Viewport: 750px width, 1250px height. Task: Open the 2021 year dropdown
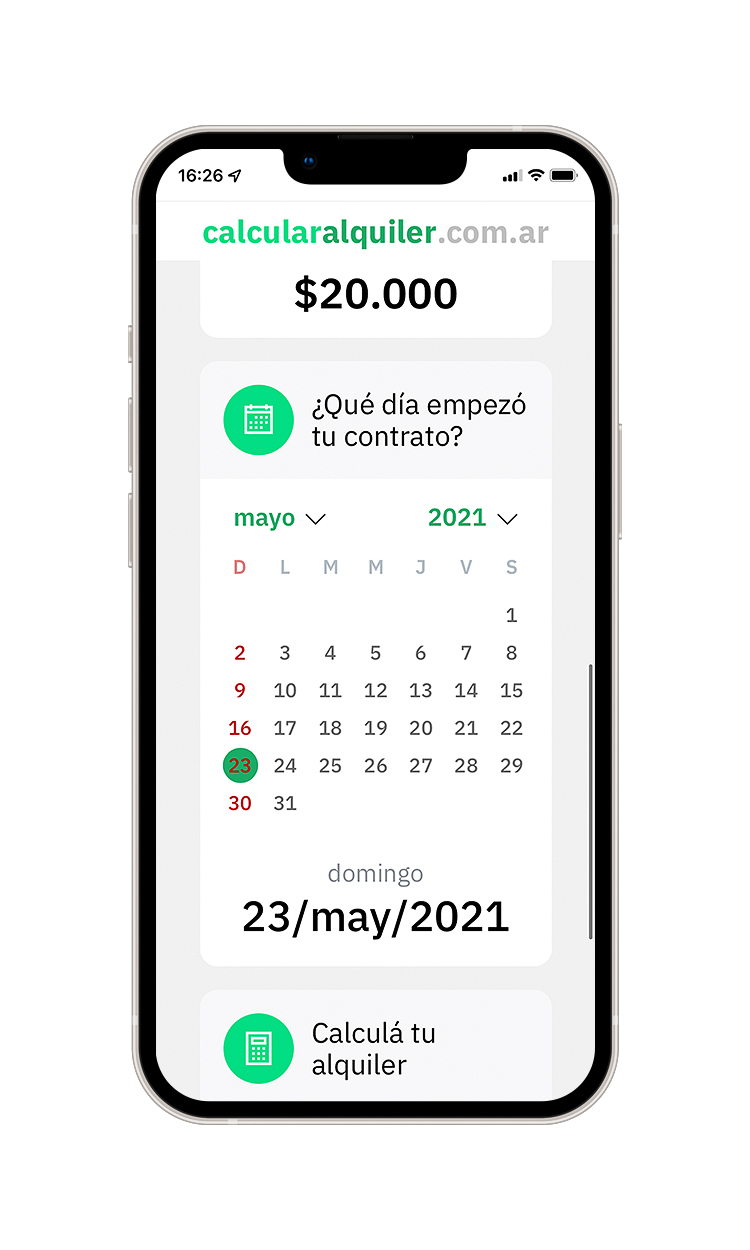click(472, 518)
